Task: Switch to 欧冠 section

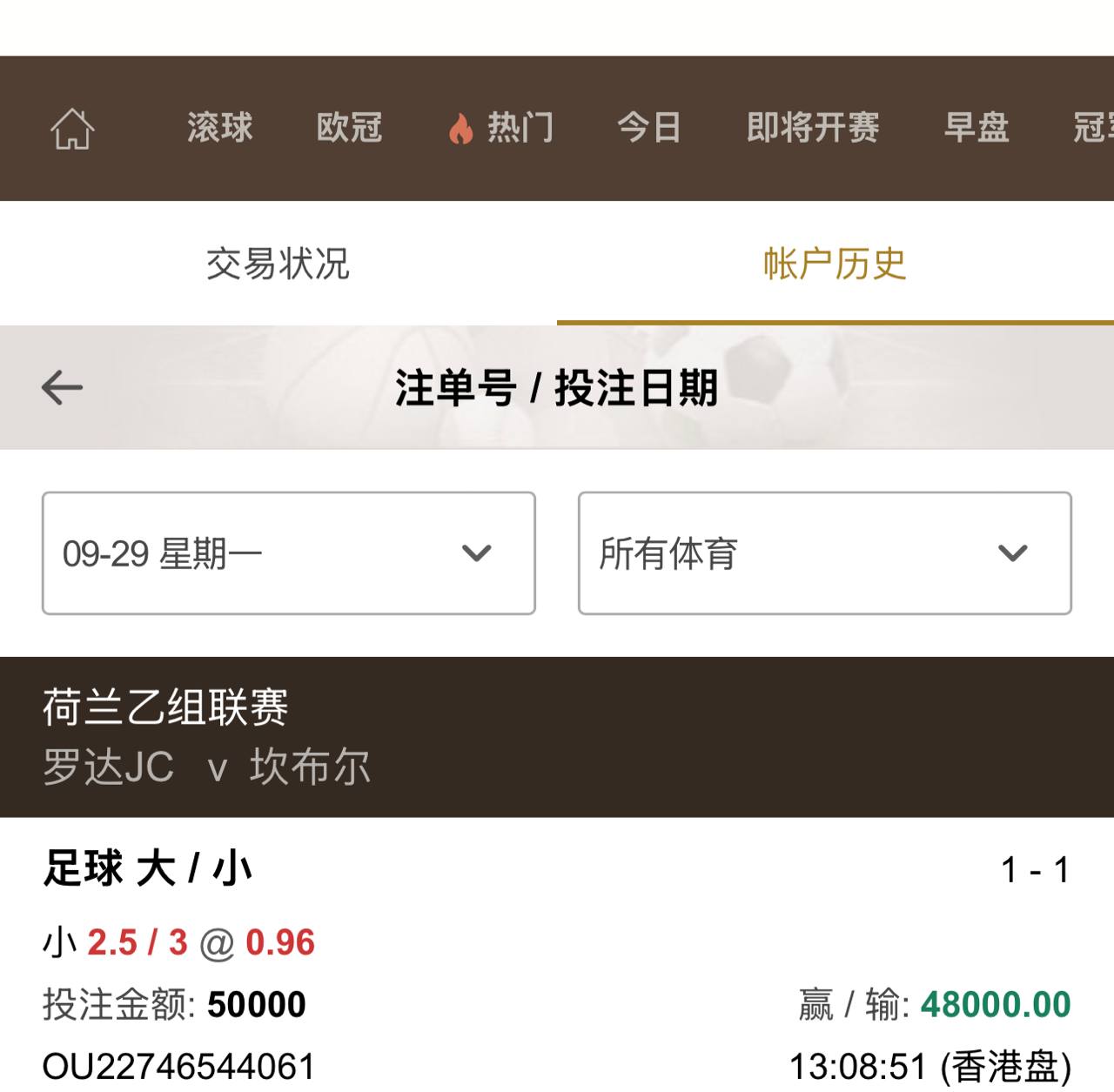Action: tap(349, 128)
